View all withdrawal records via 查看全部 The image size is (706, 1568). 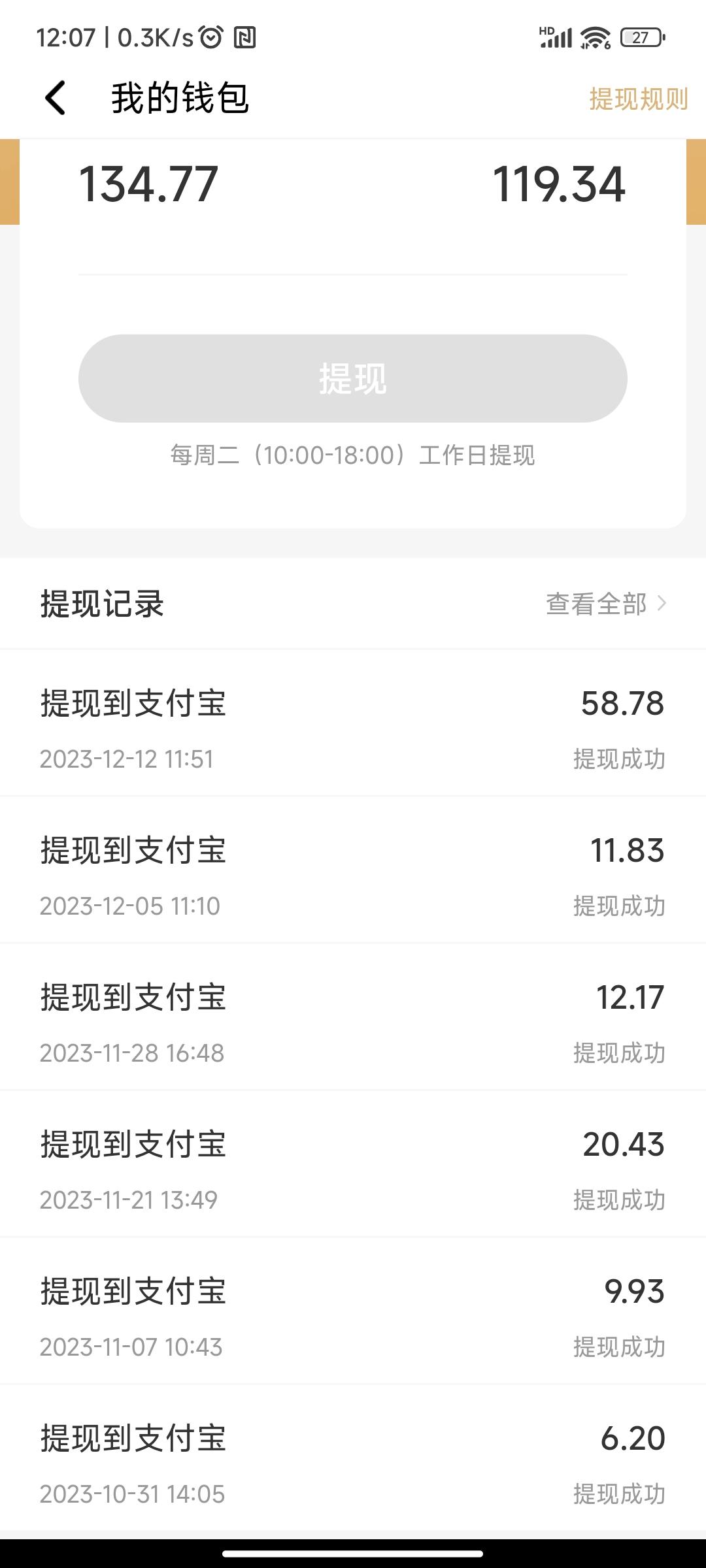[x=605, y=604]
